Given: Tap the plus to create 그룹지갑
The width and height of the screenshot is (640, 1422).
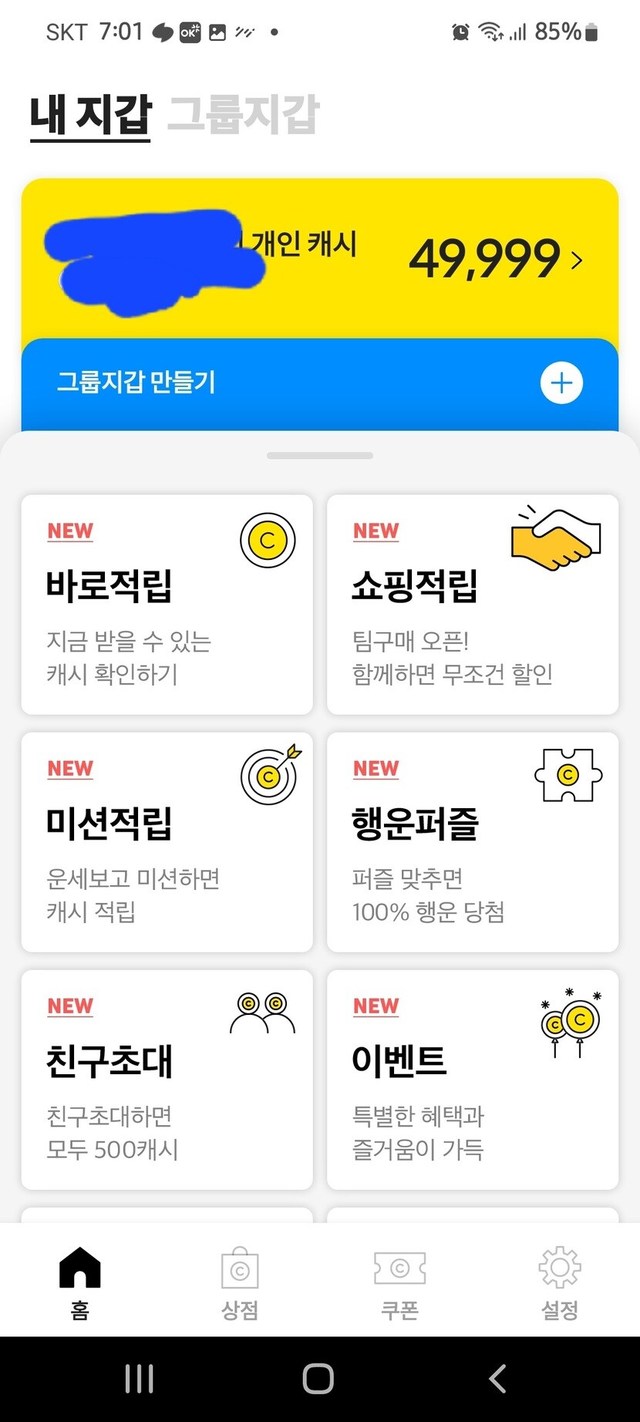Looking at the screenshot, I should pos(561,383).
